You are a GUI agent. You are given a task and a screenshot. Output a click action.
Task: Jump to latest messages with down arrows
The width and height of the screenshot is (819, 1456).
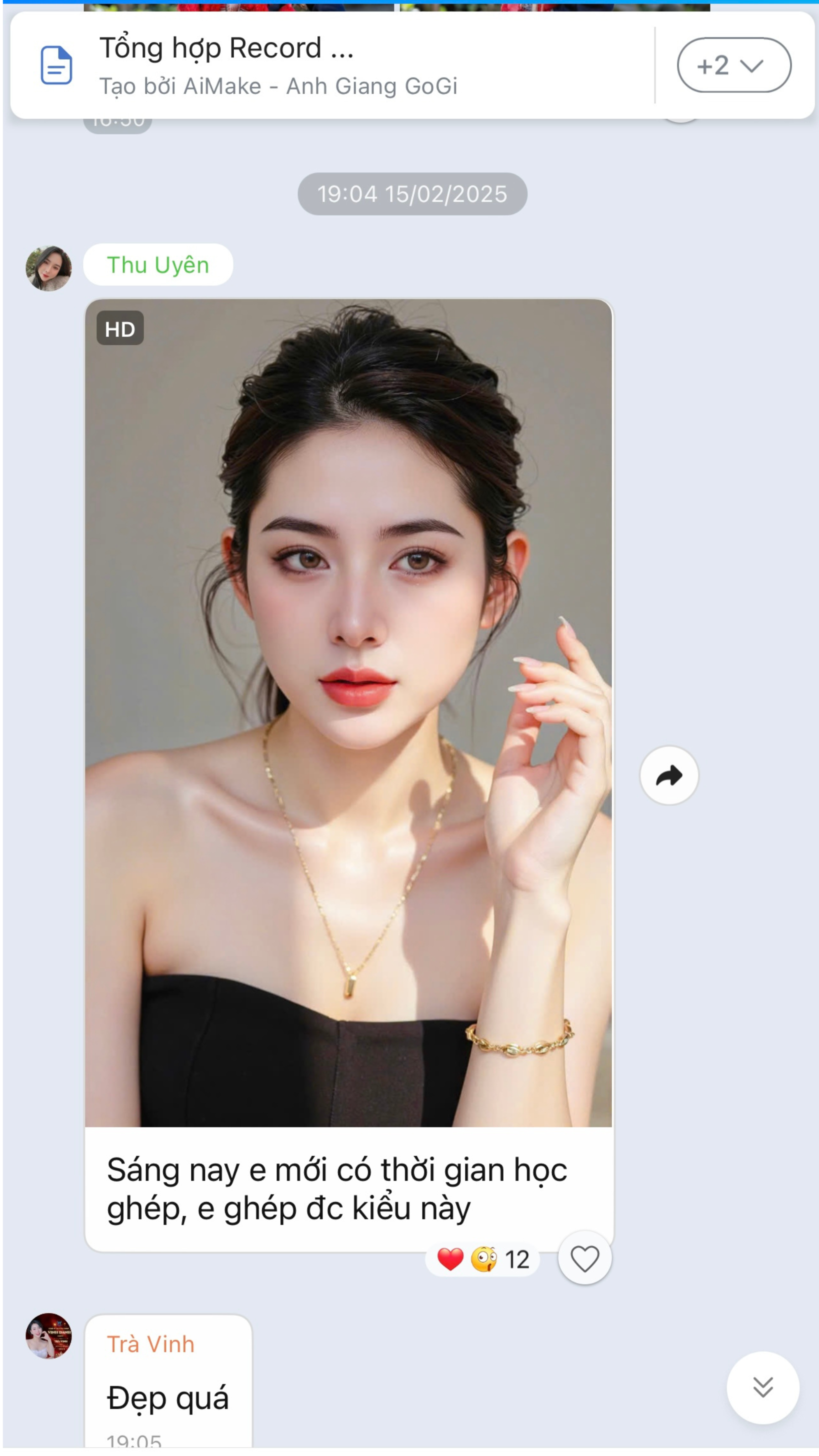click(762, 1387)
